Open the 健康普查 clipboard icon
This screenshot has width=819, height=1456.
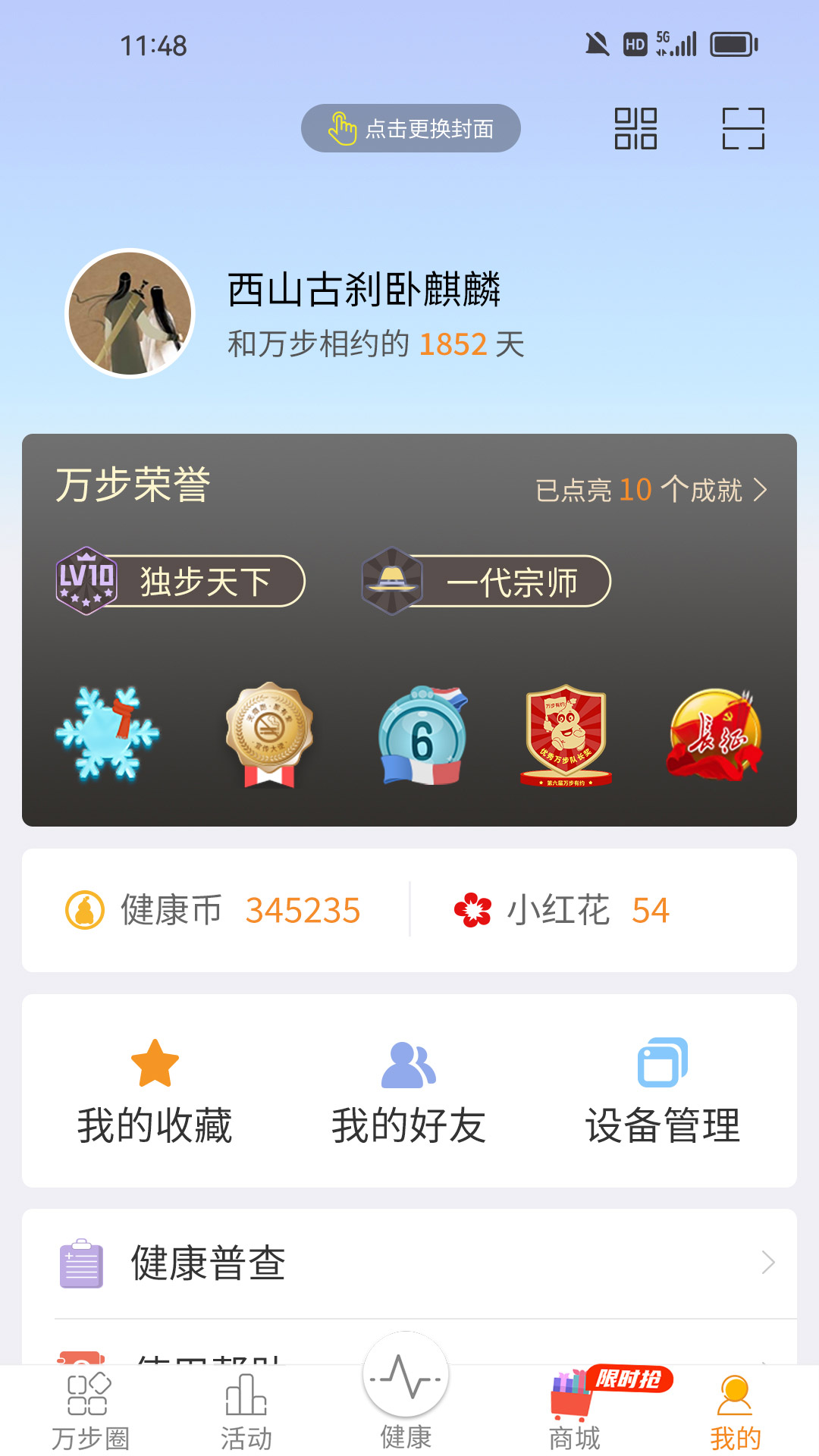(x=83, y=1263)
